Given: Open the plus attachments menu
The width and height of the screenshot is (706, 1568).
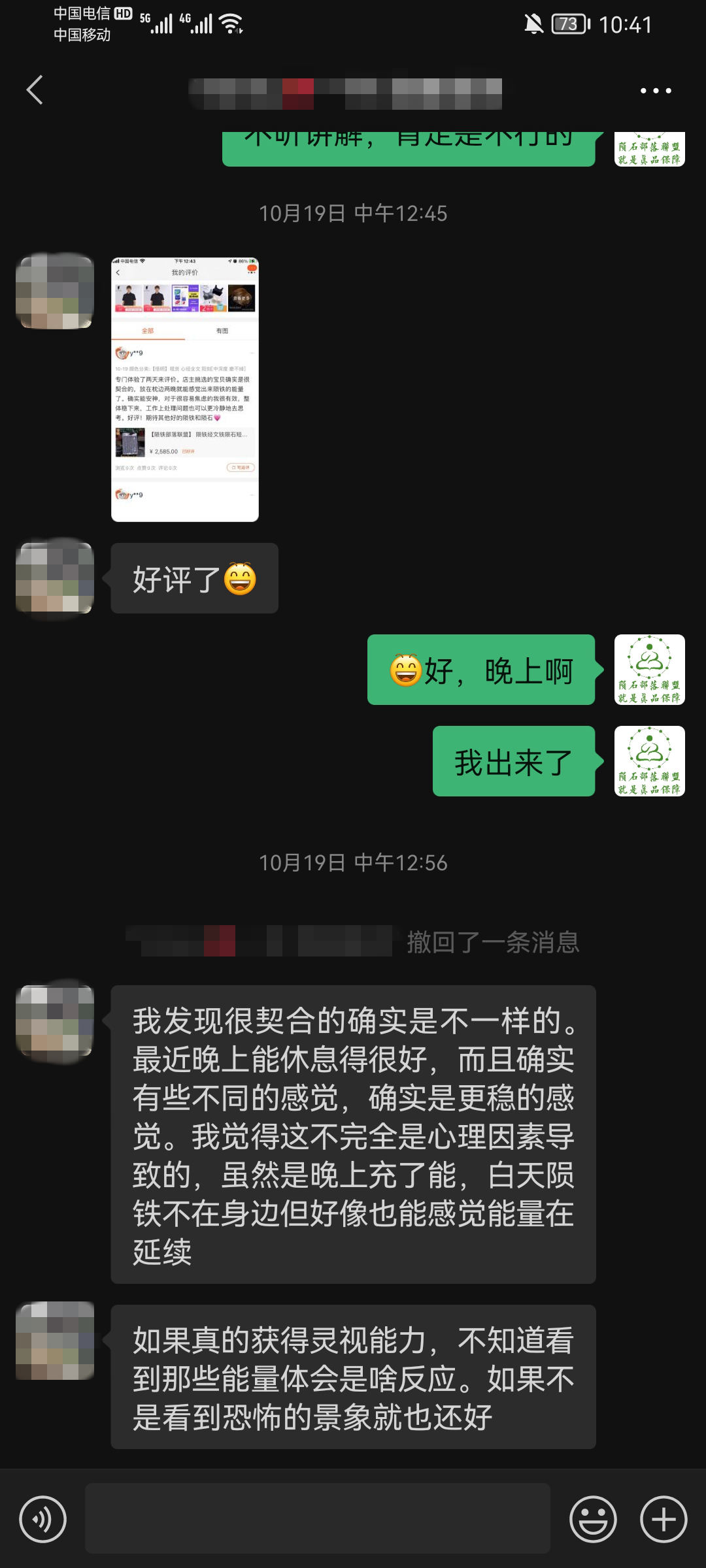Looking at the screenshot, I should (663, 1519).
